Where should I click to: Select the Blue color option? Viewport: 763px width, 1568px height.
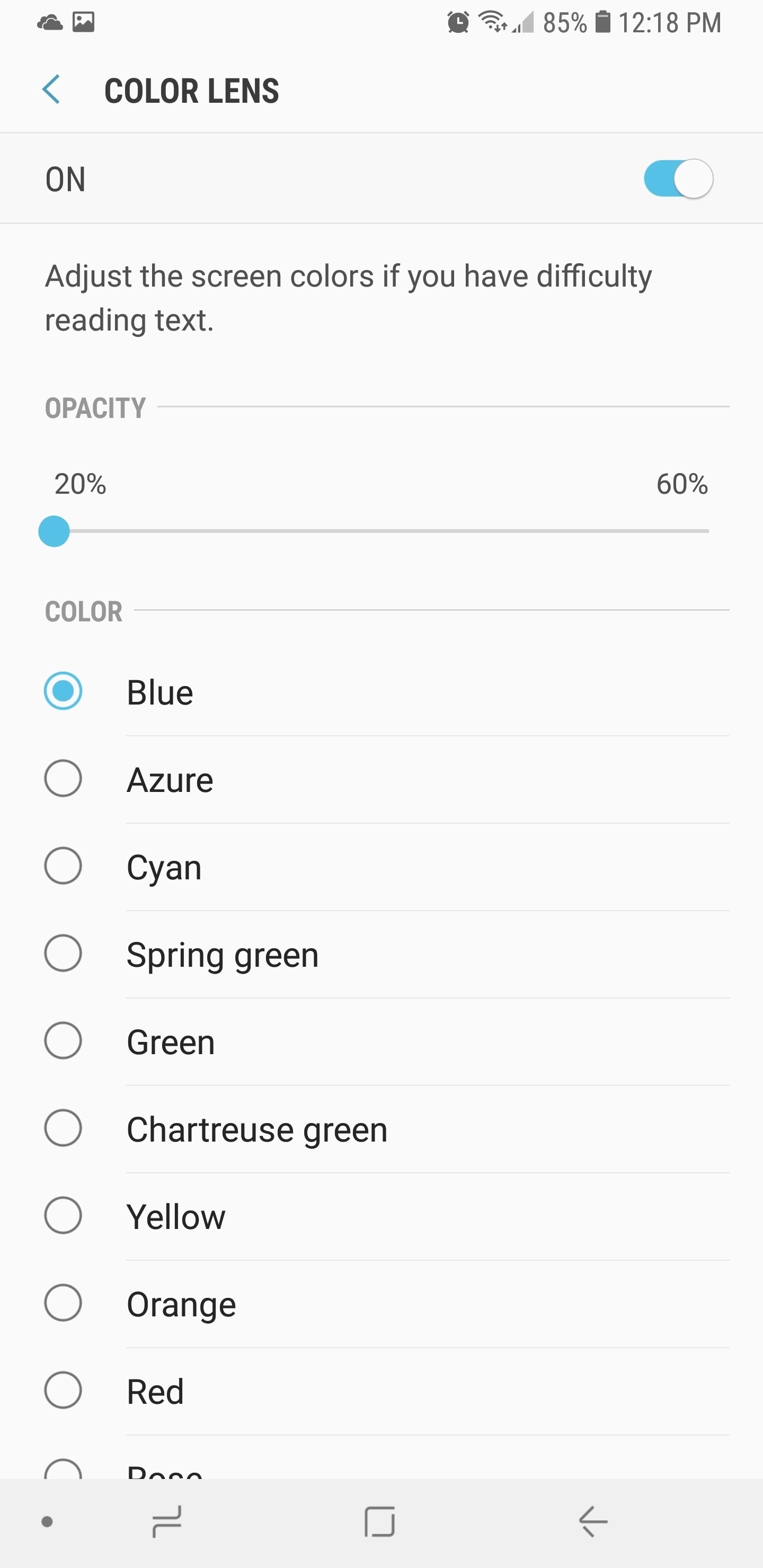click(64, 691)
